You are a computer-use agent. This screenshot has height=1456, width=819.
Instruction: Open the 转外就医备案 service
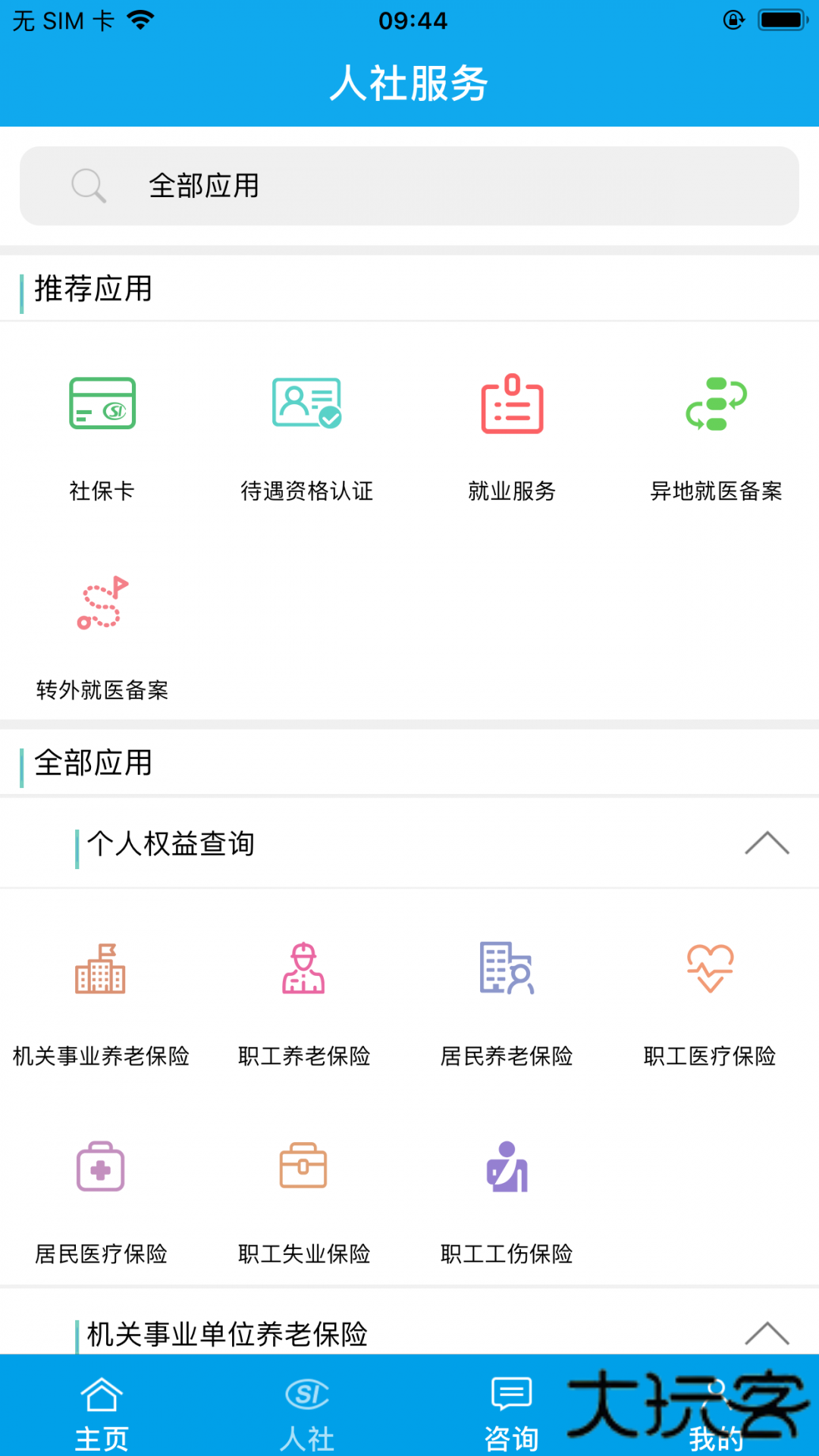(x=102, y=603)
